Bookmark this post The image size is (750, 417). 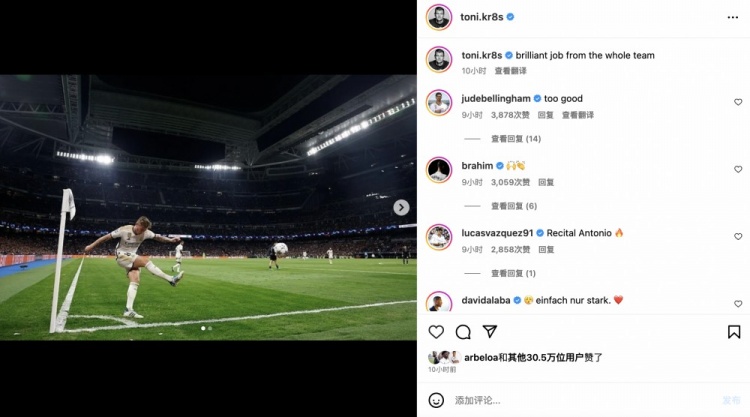click(734, 332)
